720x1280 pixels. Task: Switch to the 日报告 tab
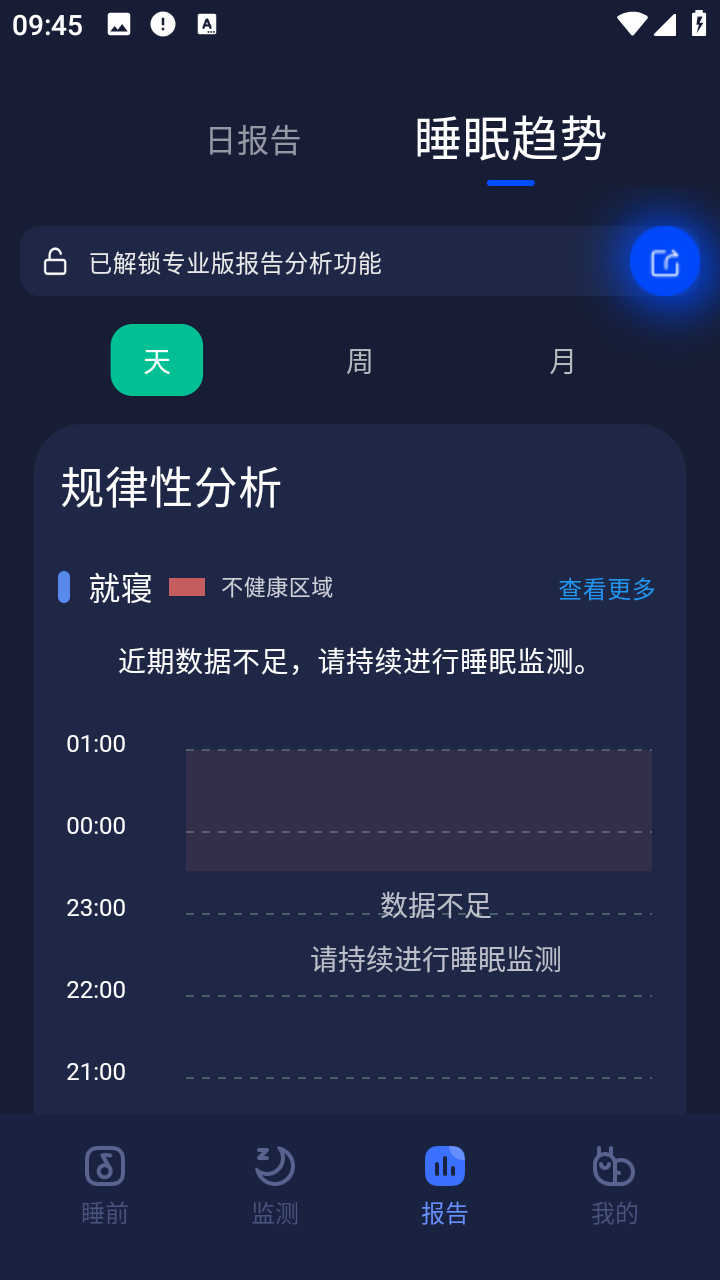point(254,140)
